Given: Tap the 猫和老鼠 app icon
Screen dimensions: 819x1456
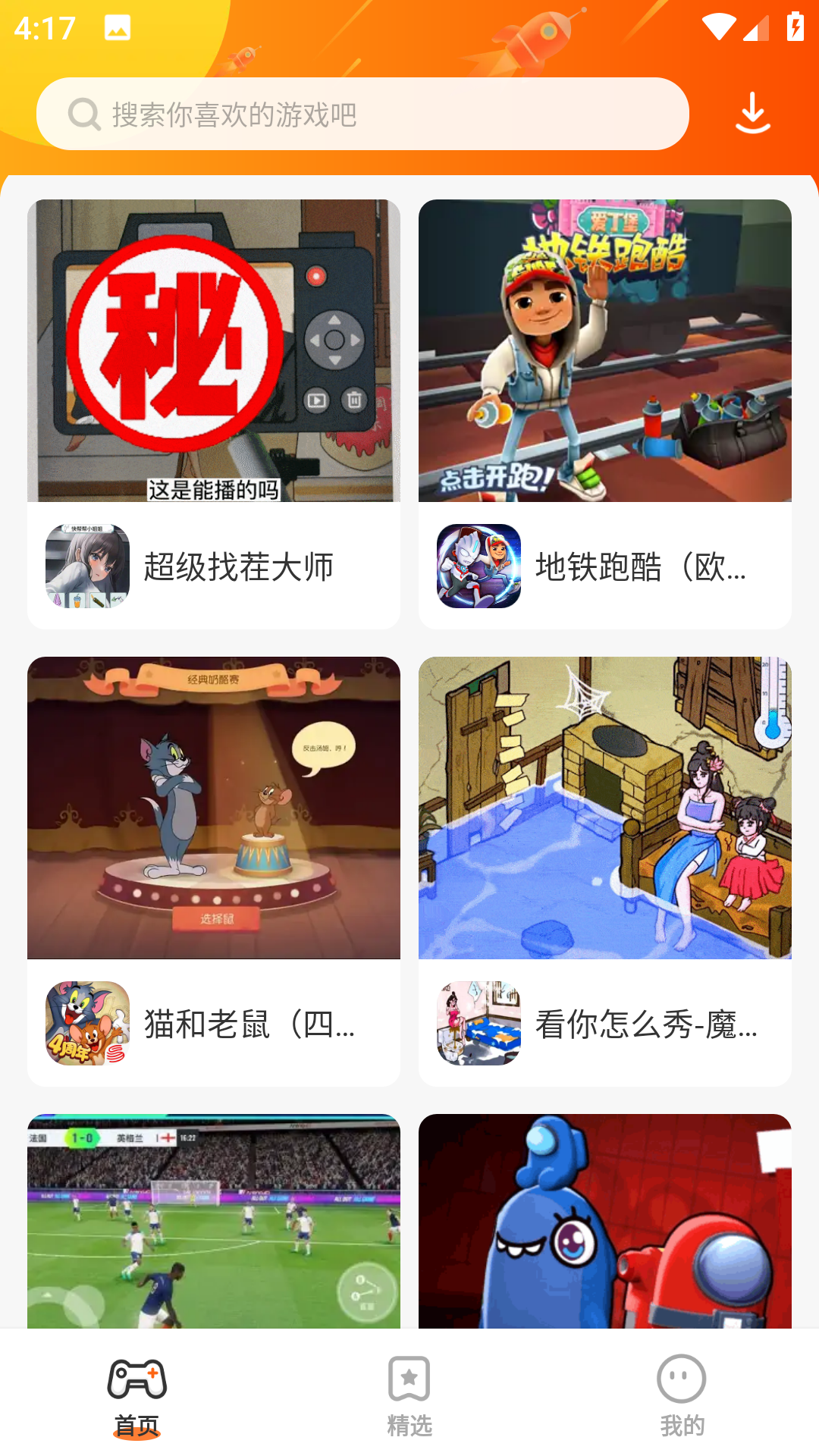Looking at the screenshot, I should point(89,1024).
